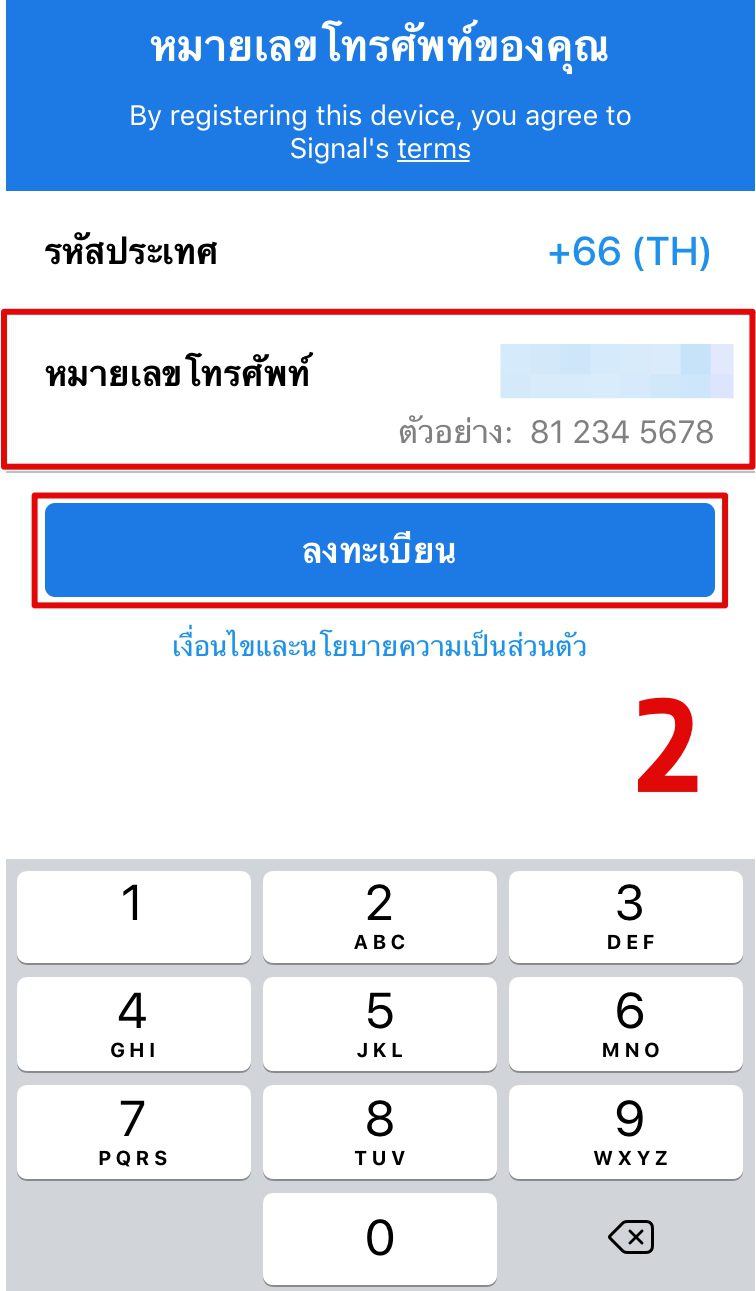The image size is (756, 1291).
Task: Open เงื่อนไขและนโยบายความเป็นส่วนตัว link
Action: pos(379,647)
